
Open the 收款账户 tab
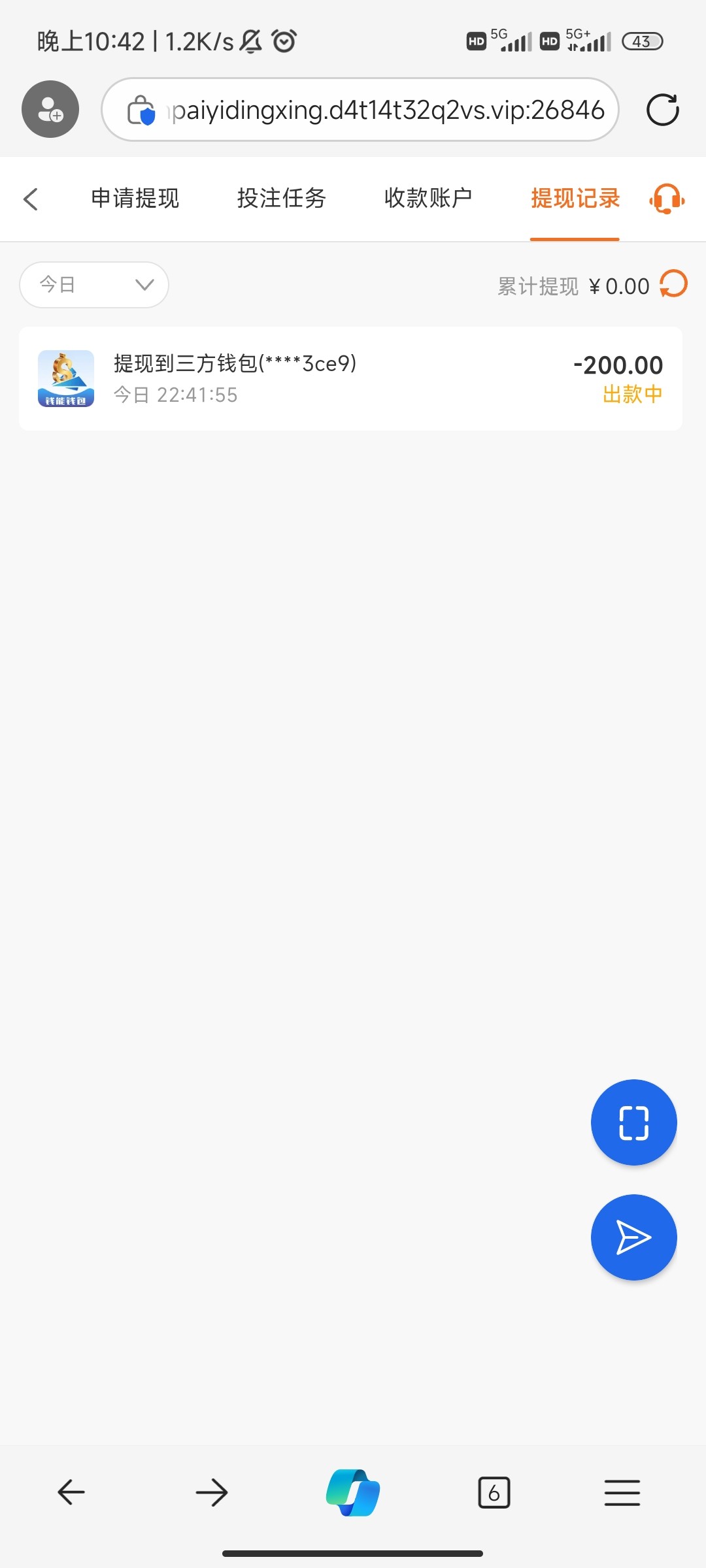tap(428, 199)
